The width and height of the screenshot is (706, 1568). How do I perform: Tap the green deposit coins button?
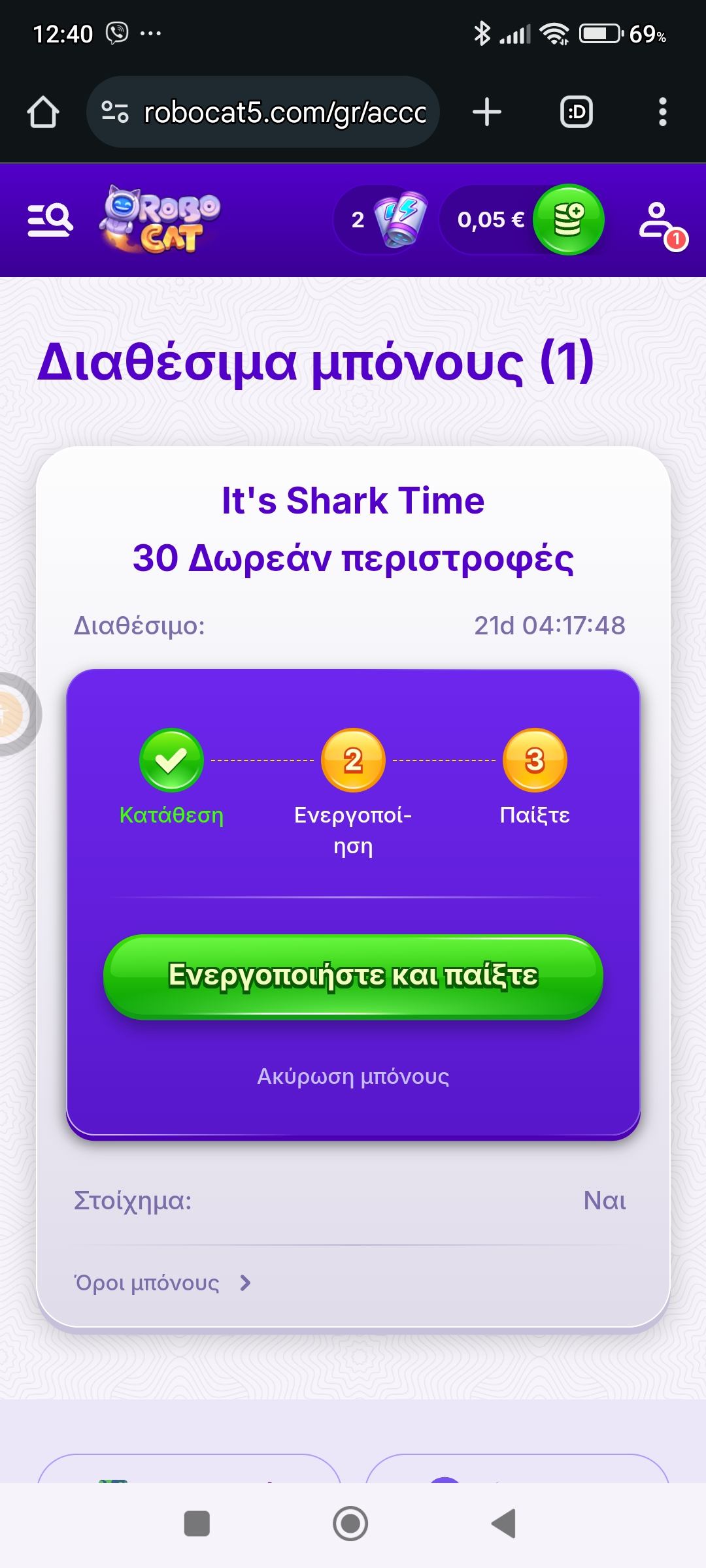pos(567,220)
